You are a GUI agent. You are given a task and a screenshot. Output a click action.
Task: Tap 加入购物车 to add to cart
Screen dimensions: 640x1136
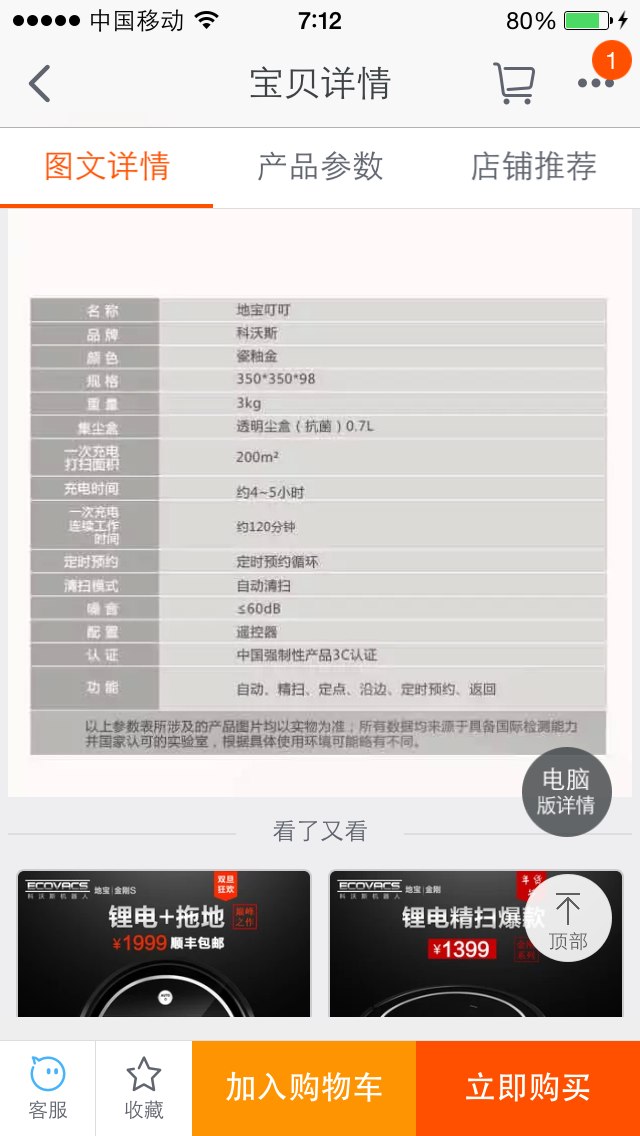[x=304, y=1088]
